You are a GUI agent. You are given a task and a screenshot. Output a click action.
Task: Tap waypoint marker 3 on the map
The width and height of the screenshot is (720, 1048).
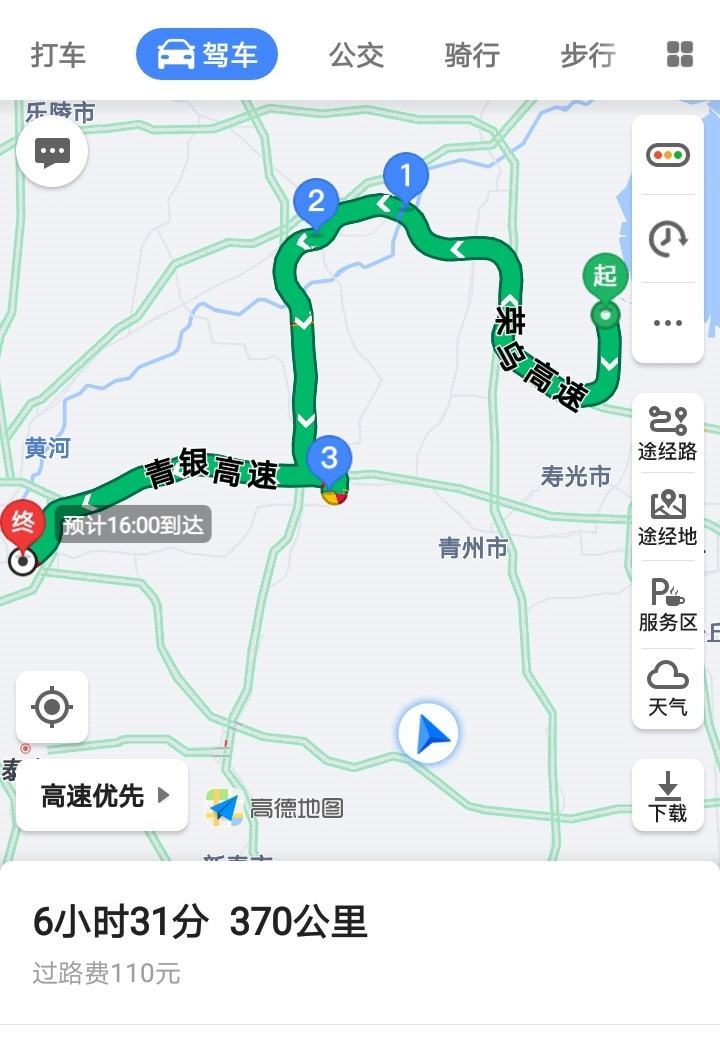coord(329,460)
